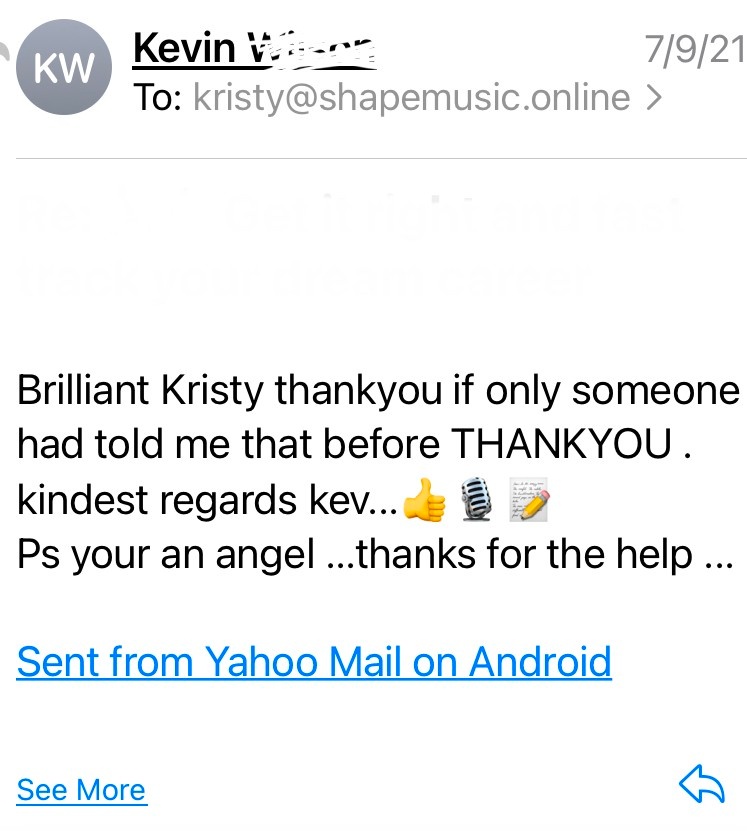Open the See More link
The image size is (747, 831).
[x=81, y=790]
